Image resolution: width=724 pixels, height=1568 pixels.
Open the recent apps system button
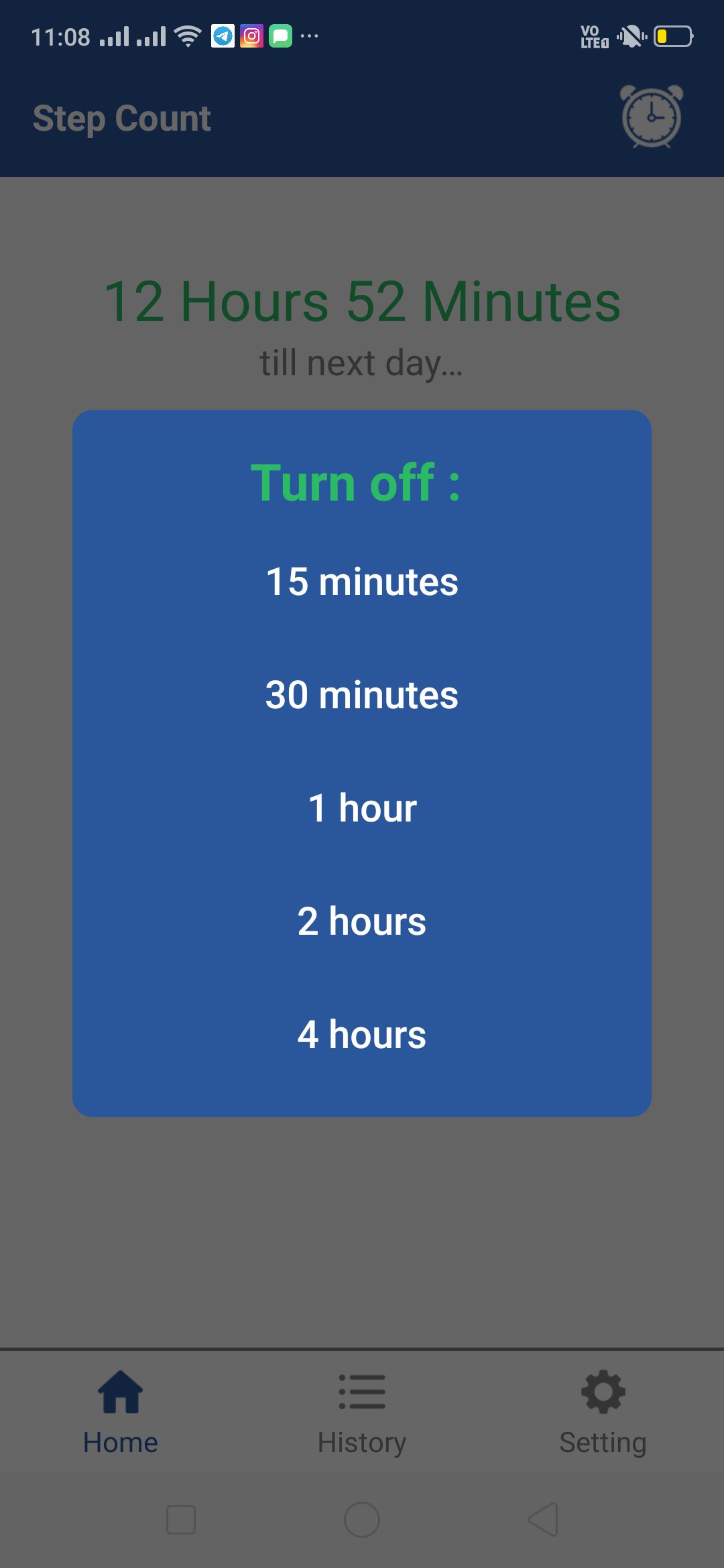(181, 1519)
